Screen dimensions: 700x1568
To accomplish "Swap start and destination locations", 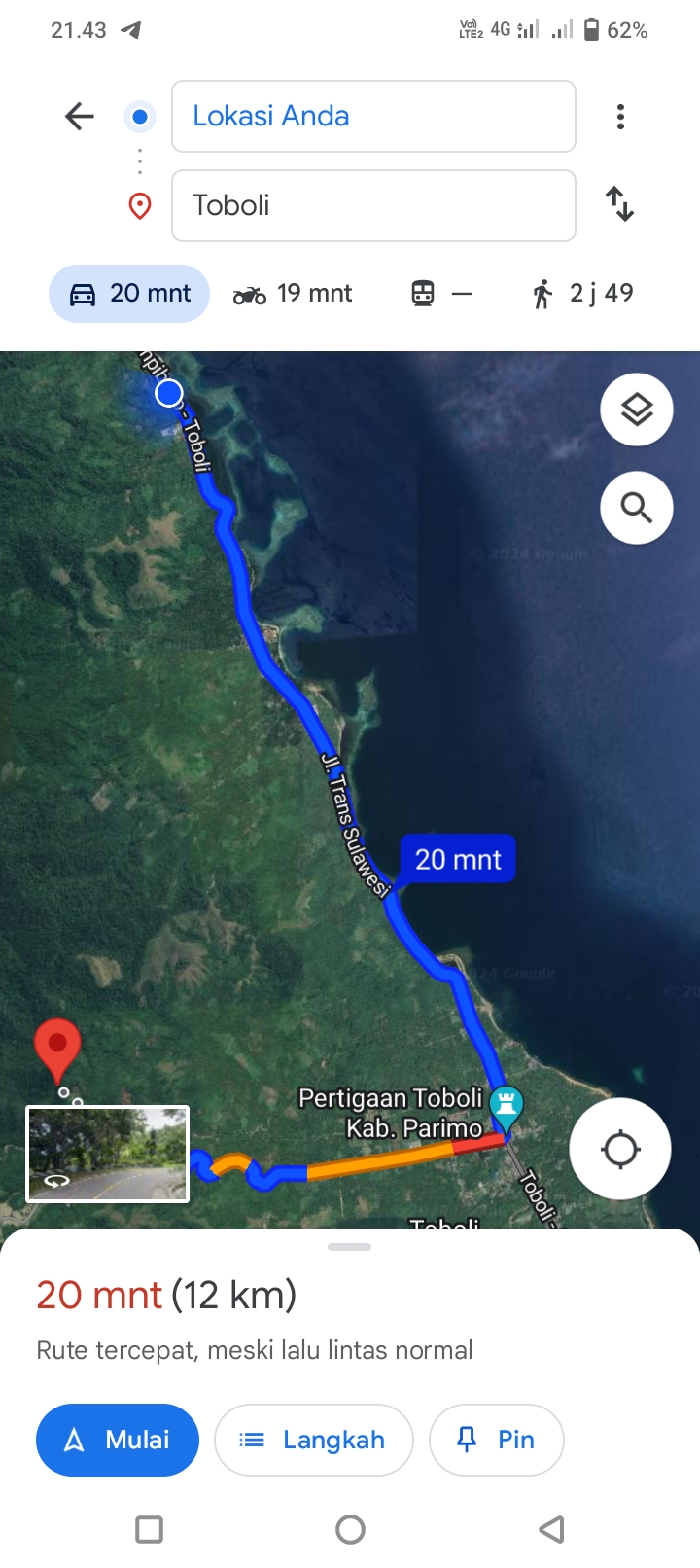I will pyautogui.click(x=620, y=204).
